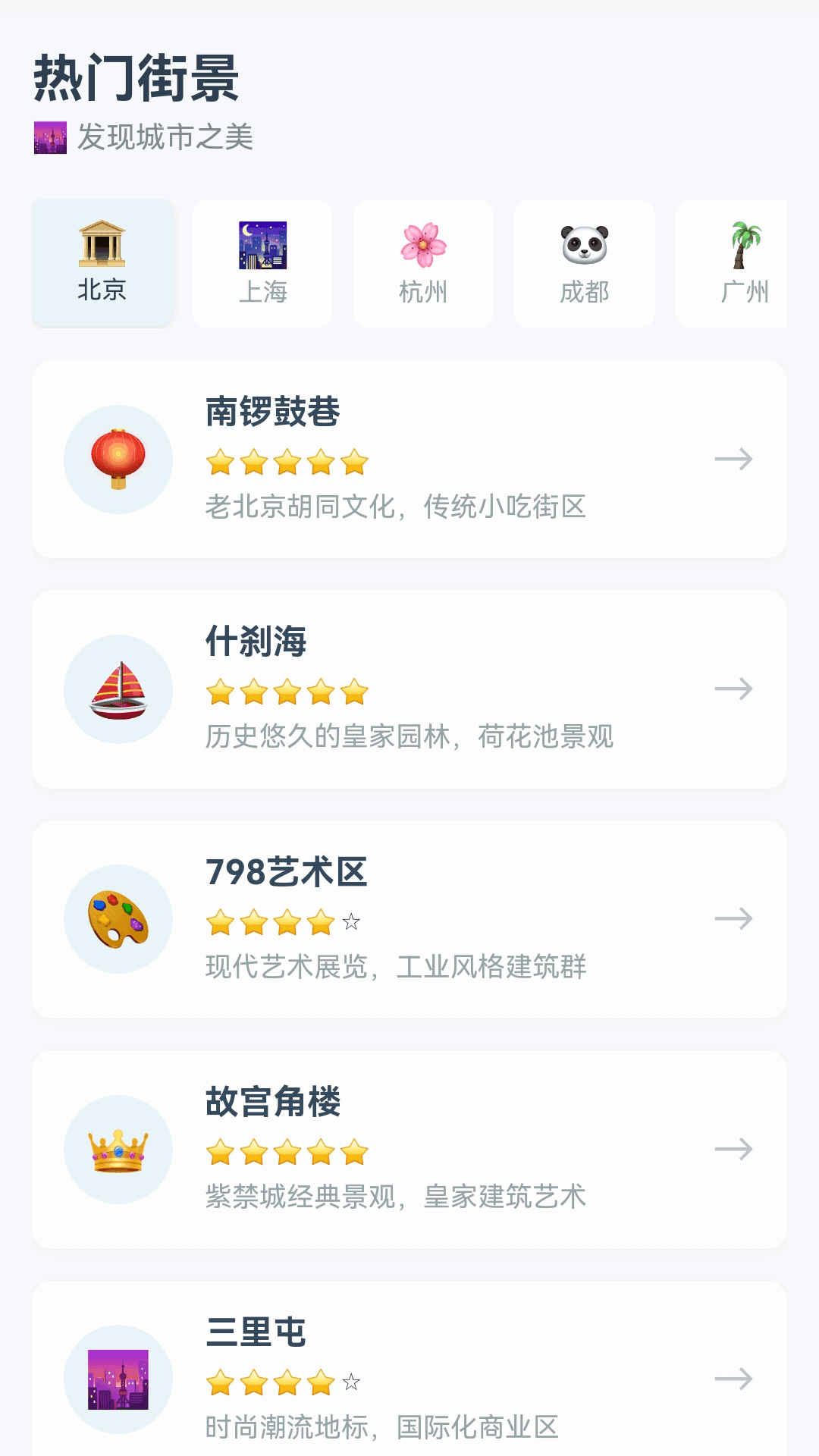Image resolution: width=819 pixels, height=1456 pixels.
Task: Tap the 广州 city tab
Action: coord(732,263)
